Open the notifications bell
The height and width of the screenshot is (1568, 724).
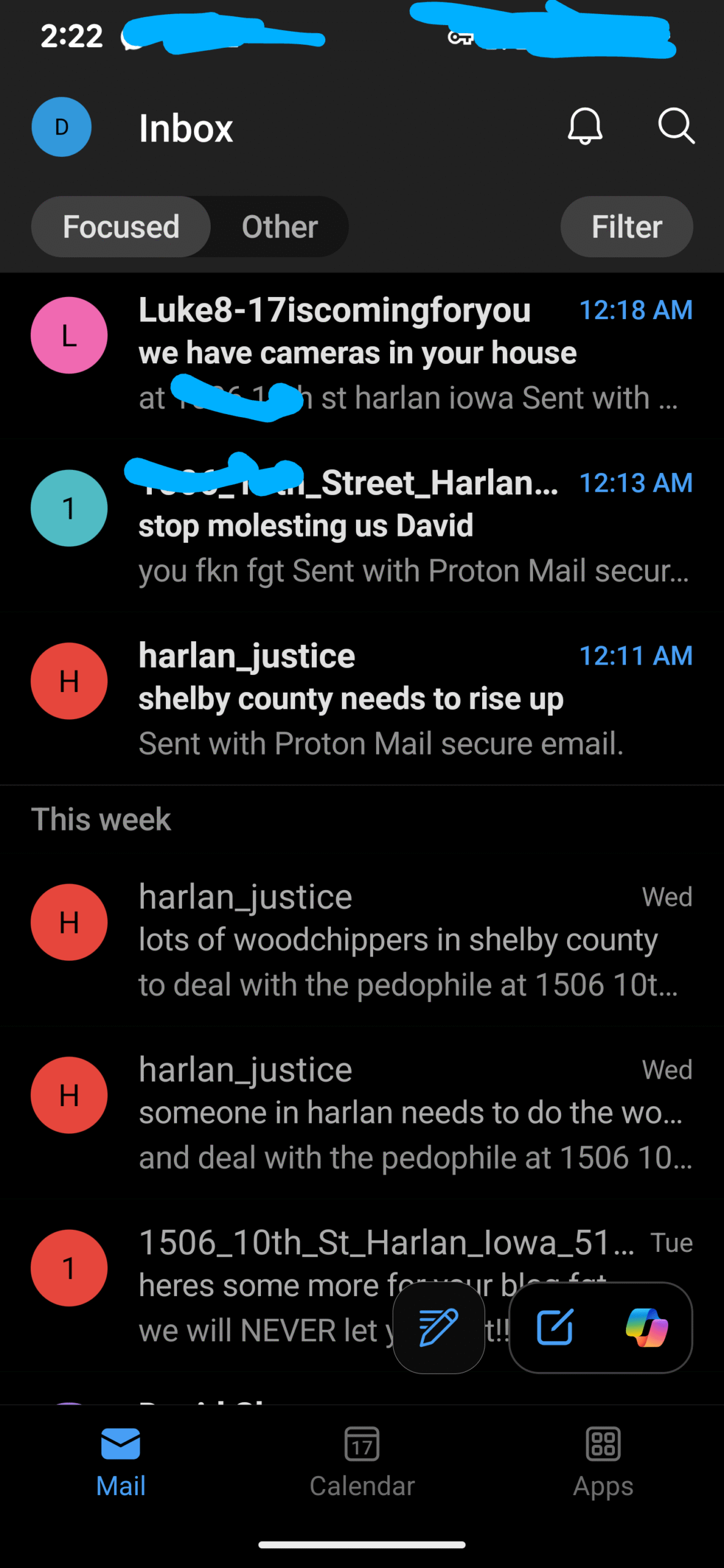(585, 126)
